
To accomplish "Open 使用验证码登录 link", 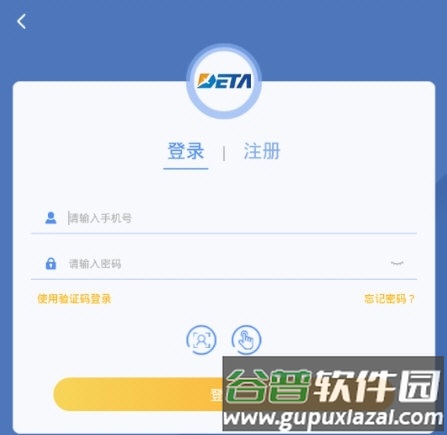I will (74, 299).
